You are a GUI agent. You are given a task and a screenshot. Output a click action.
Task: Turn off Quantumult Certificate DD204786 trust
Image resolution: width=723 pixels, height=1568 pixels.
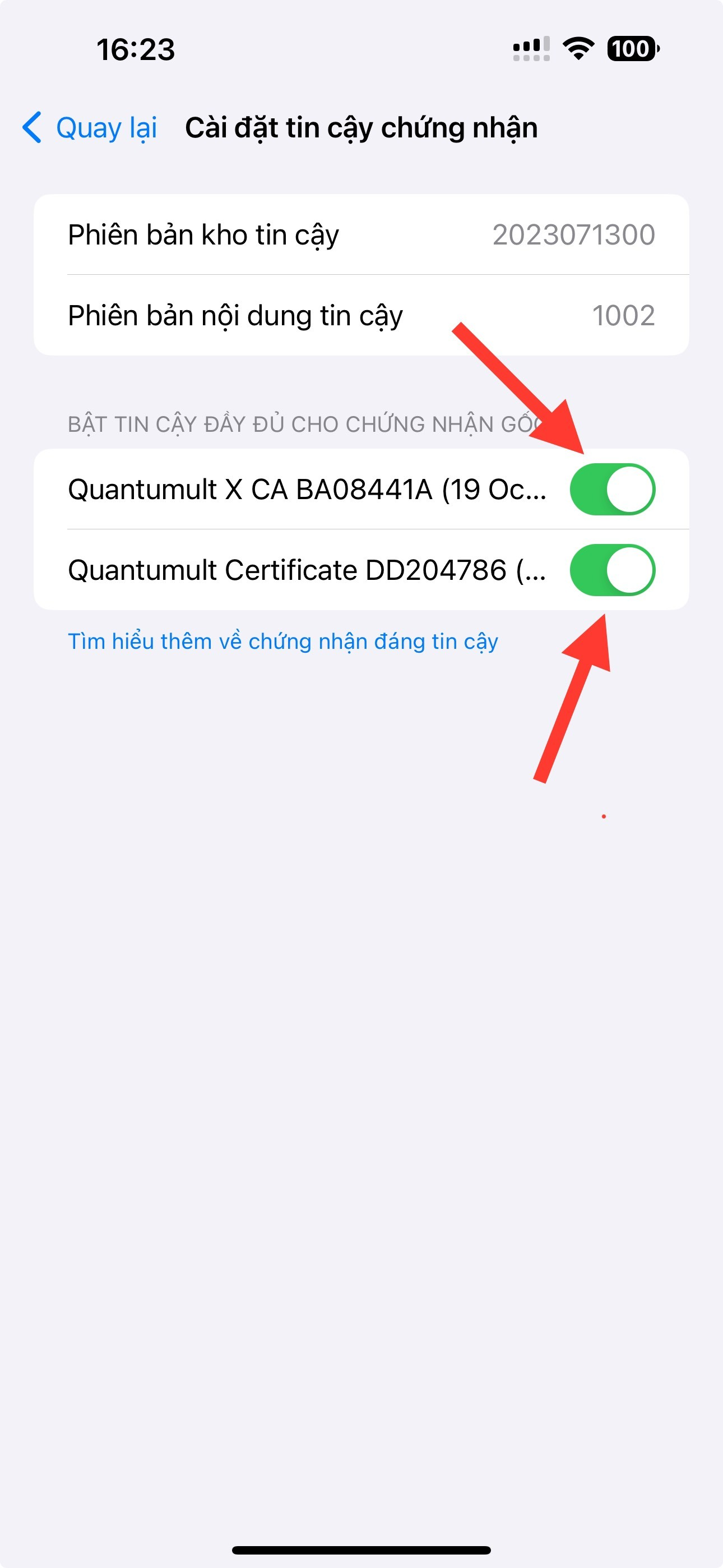coord(611,570)
